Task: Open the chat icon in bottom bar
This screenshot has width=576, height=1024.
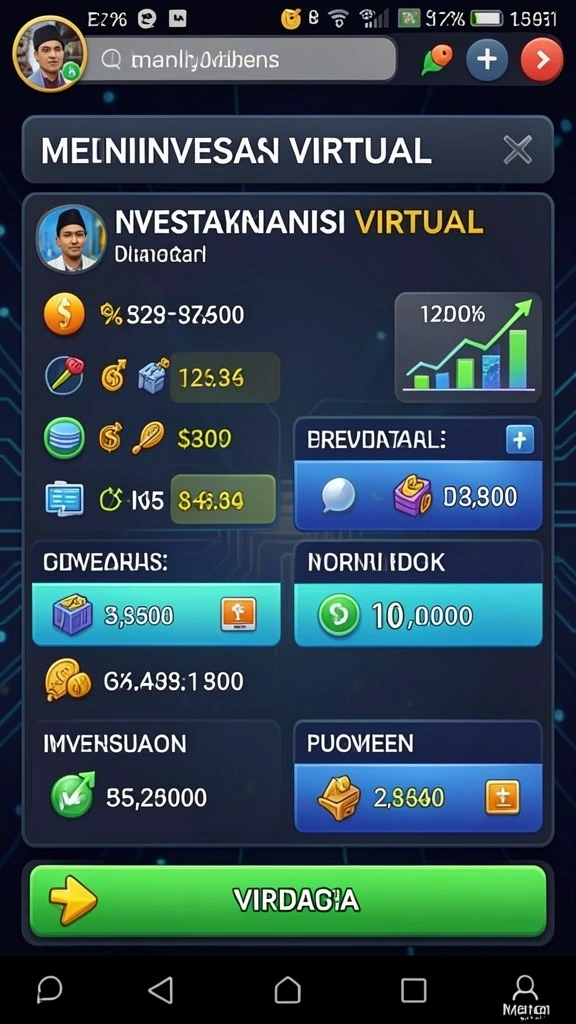Action: (50, 989)
